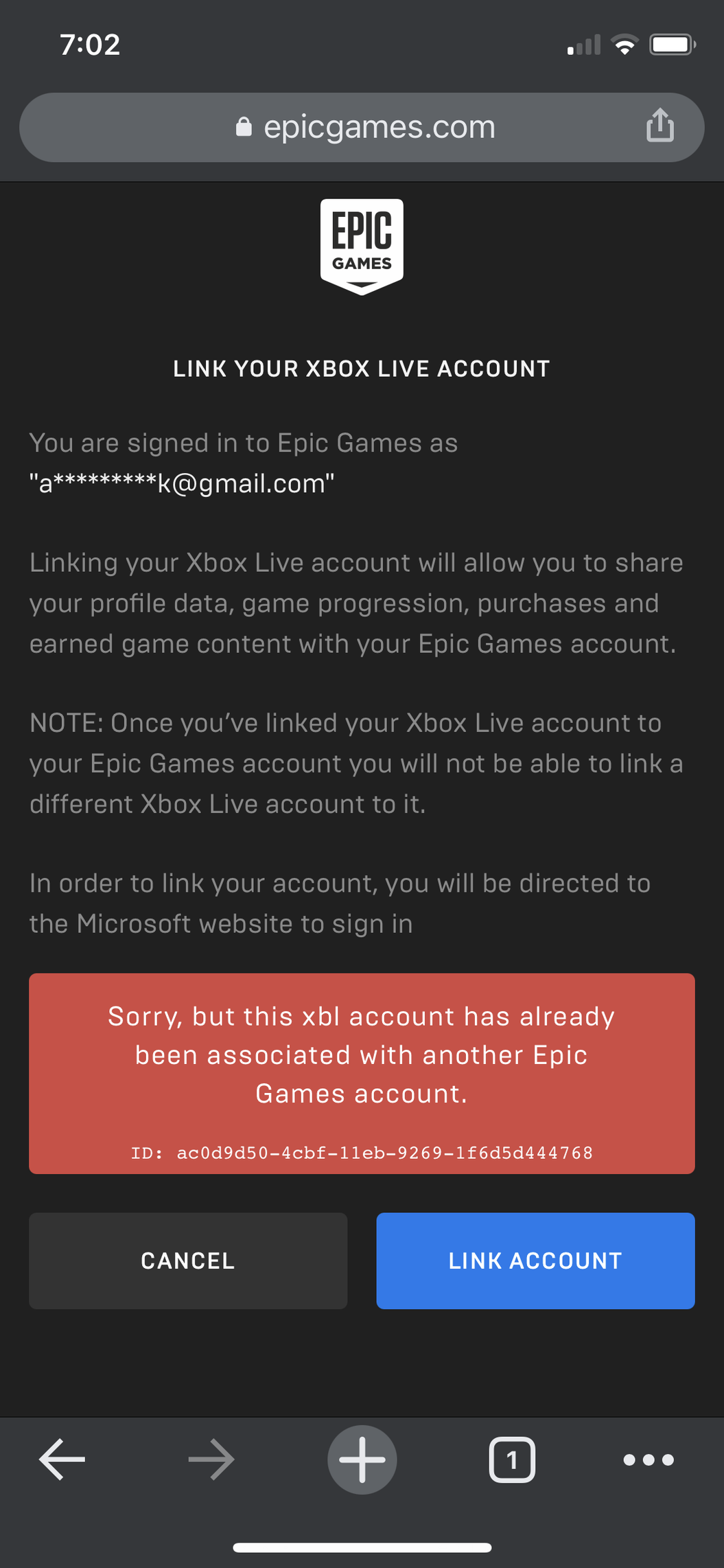Cancel the Xbox Live linking
The height and width of the screenshot is (1568, 724).
pyautogui.click(x=188, y=1260)
